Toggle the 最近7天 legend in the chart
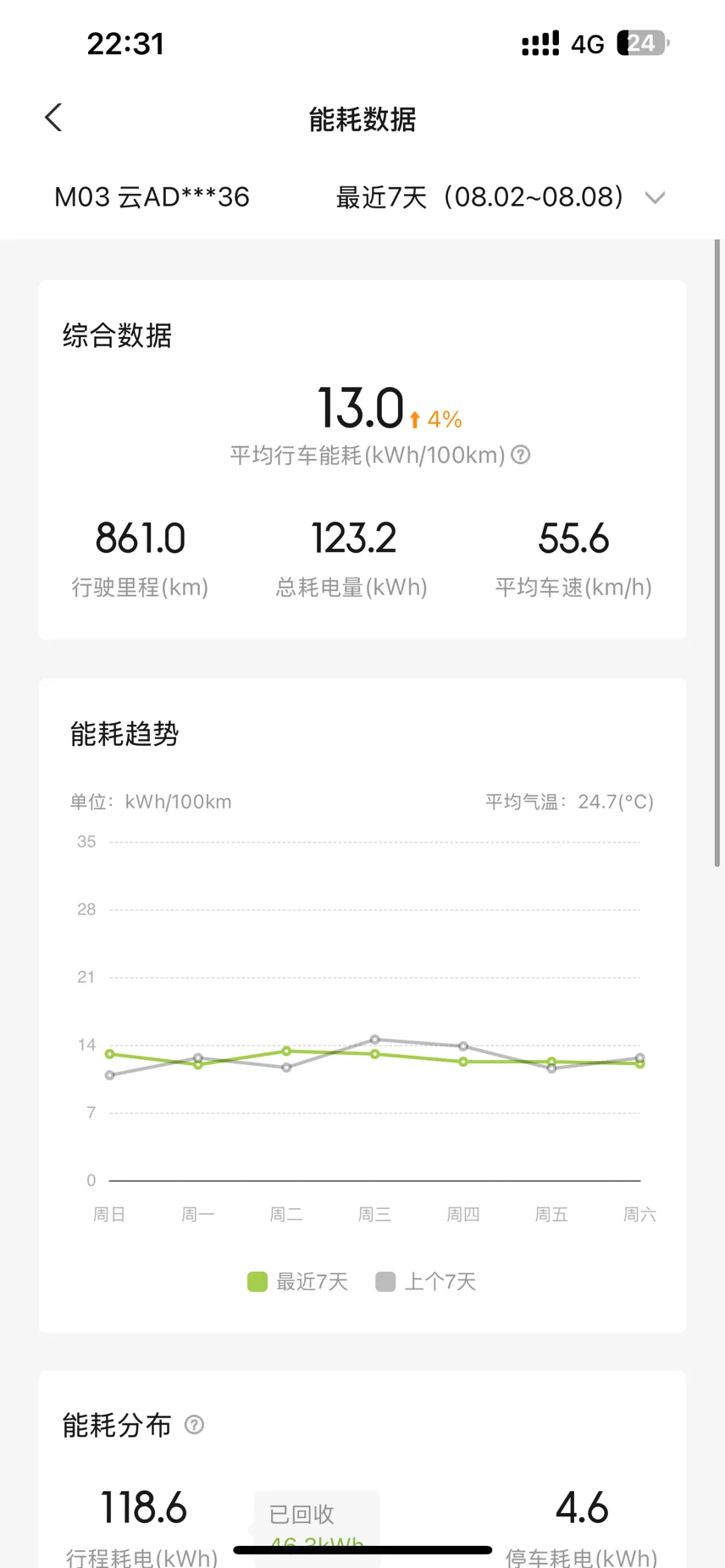725x1568 pixels. tap(297, 1282)
